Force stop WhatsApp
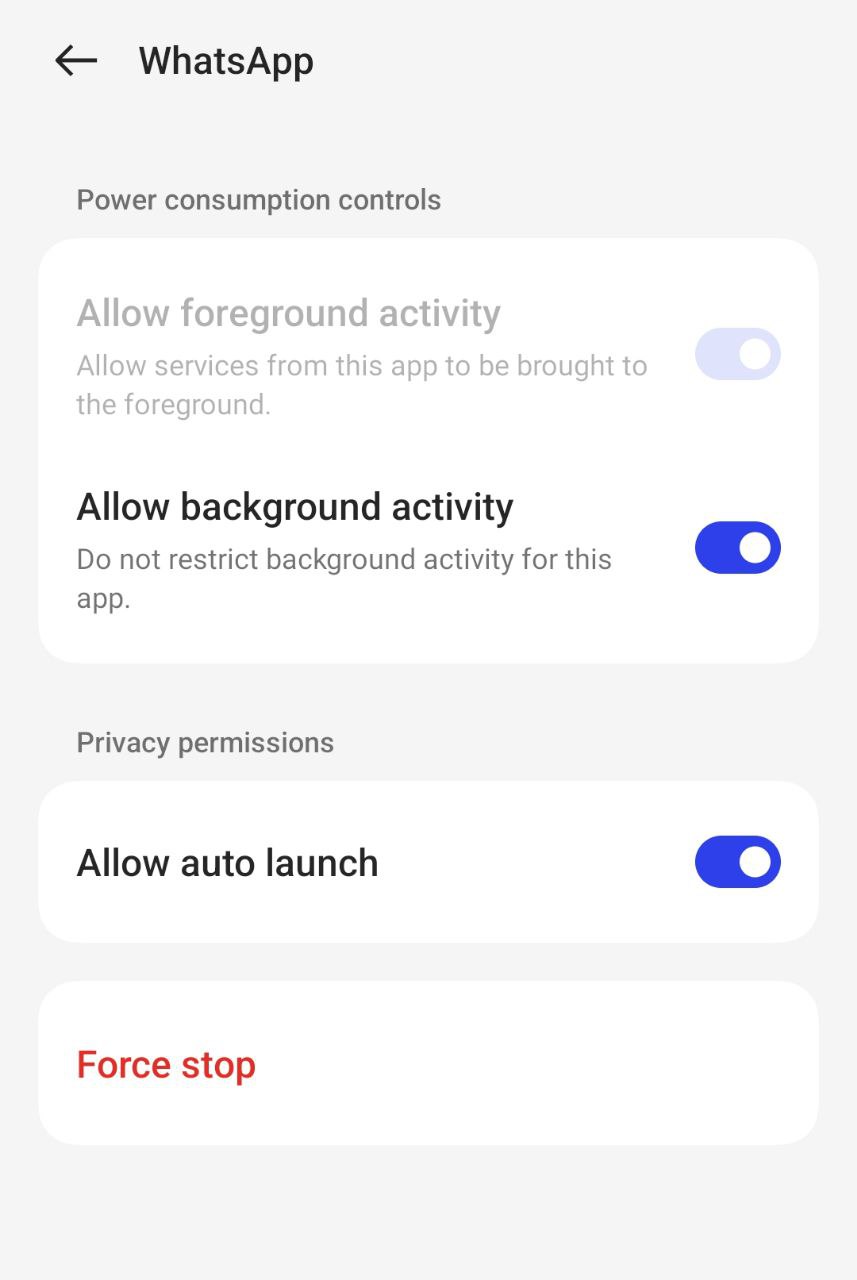The width and height of the screenshot is (857, 1280). pyautogui.click(x=166, y=1065)
